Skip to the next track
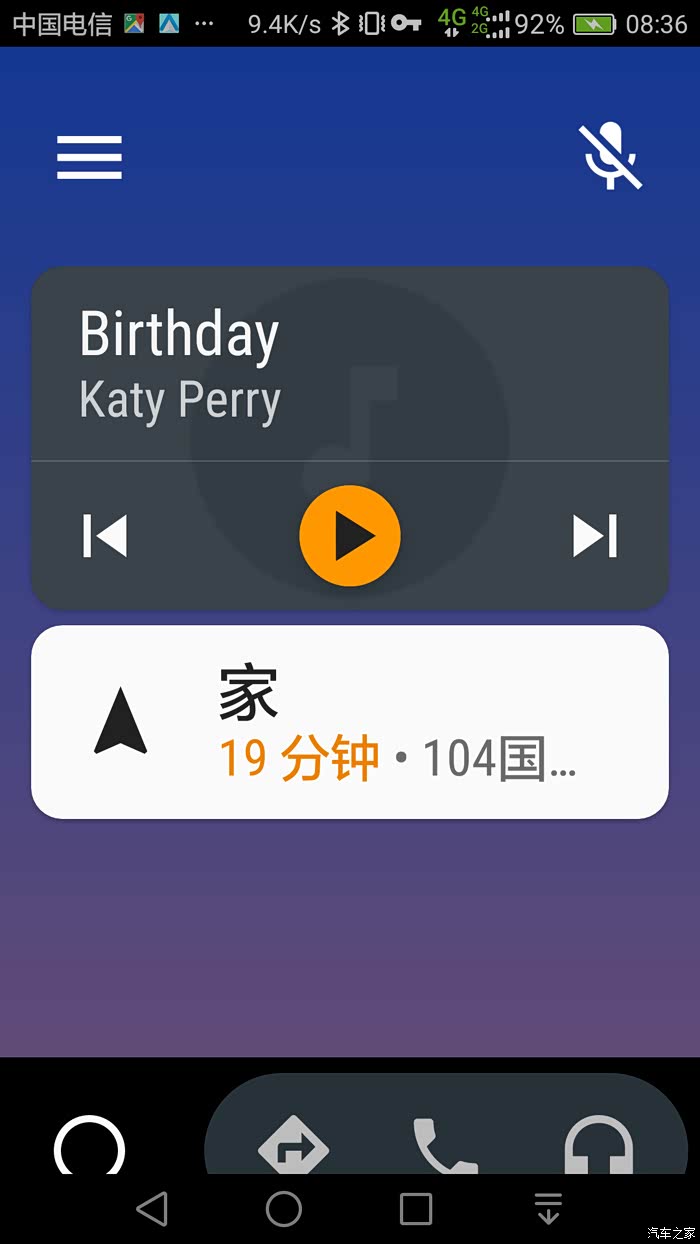The height and width of the screenshot is (1244, 700). [595, 536]
